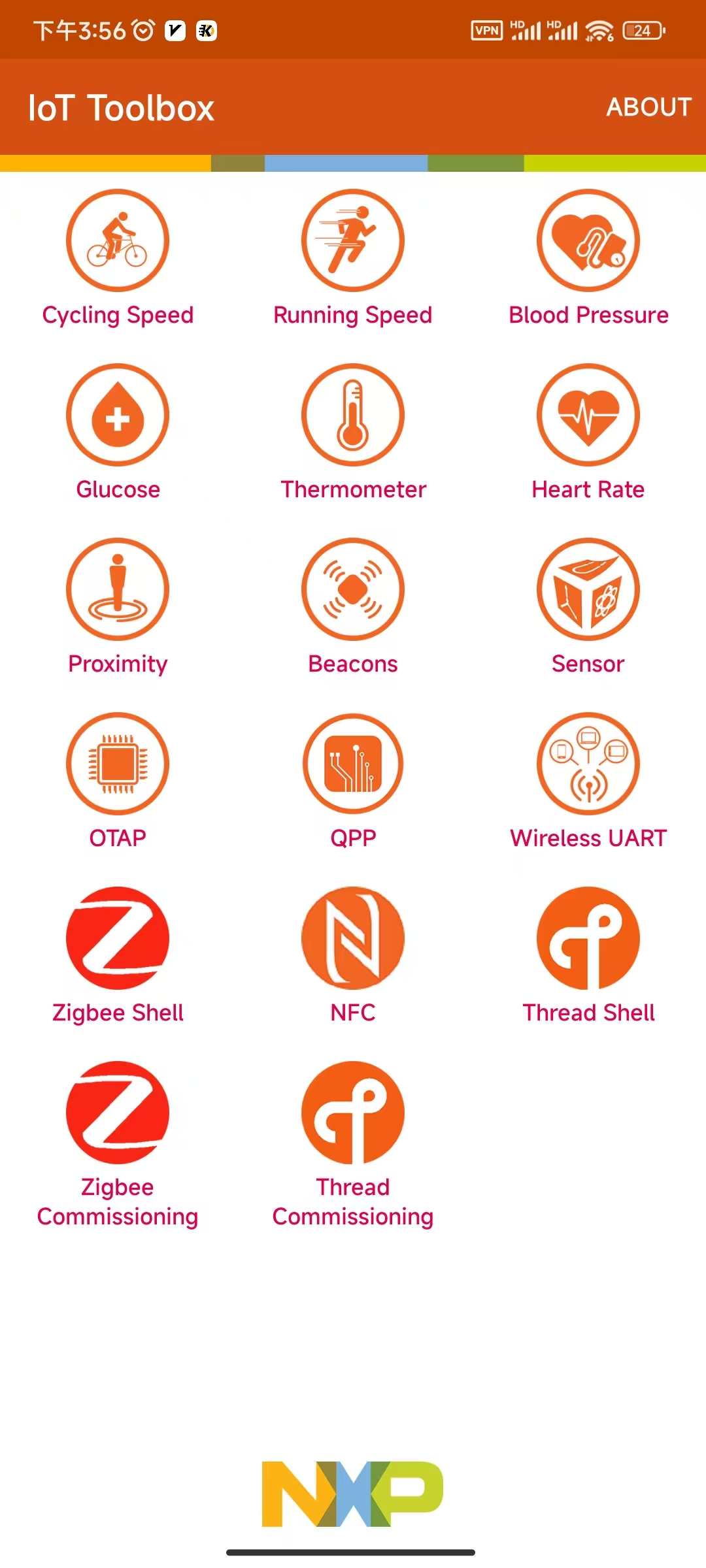The height and width of the screenshot is (1568, 706).
Task: Open the Cycling Speed tool
Action: tap(118, 241)
